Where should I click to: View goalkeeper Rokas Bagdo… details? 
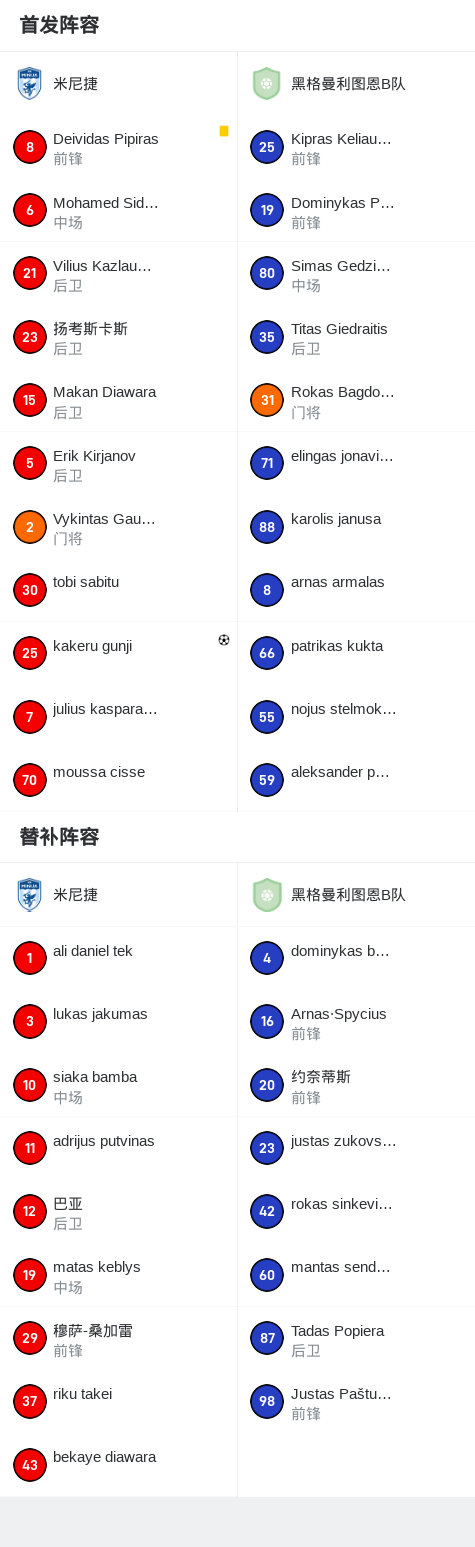coord(356,400)
